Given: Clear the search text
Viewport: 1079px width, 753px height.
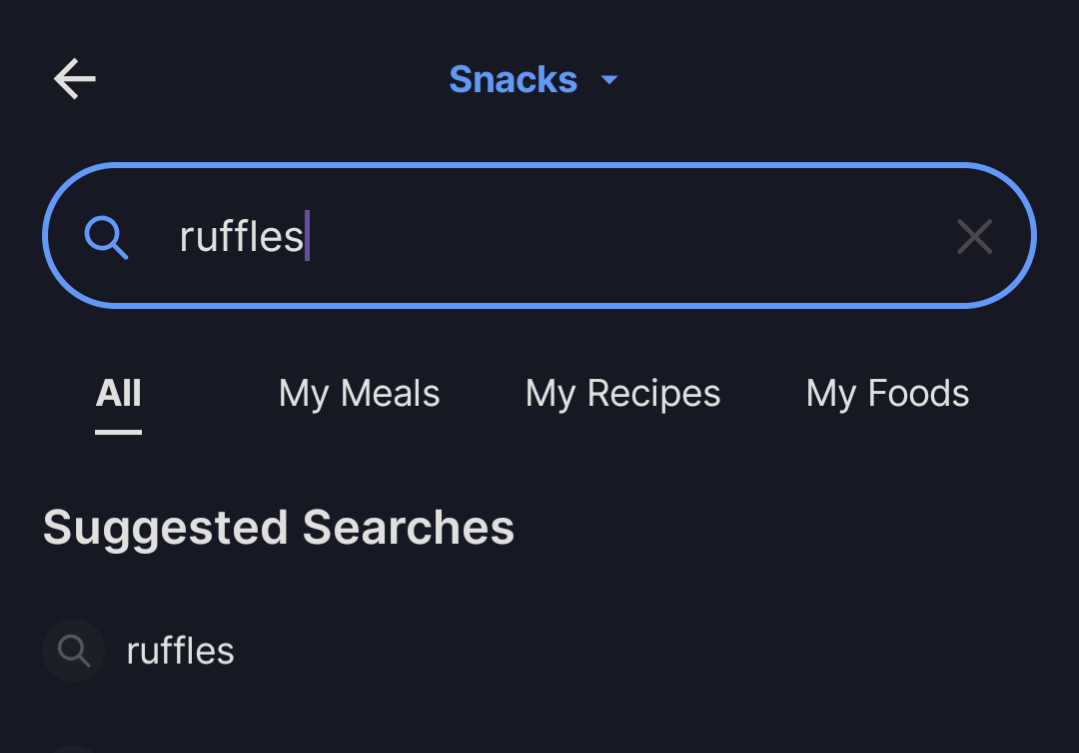Looking at the screenshot, I should 974,237.
